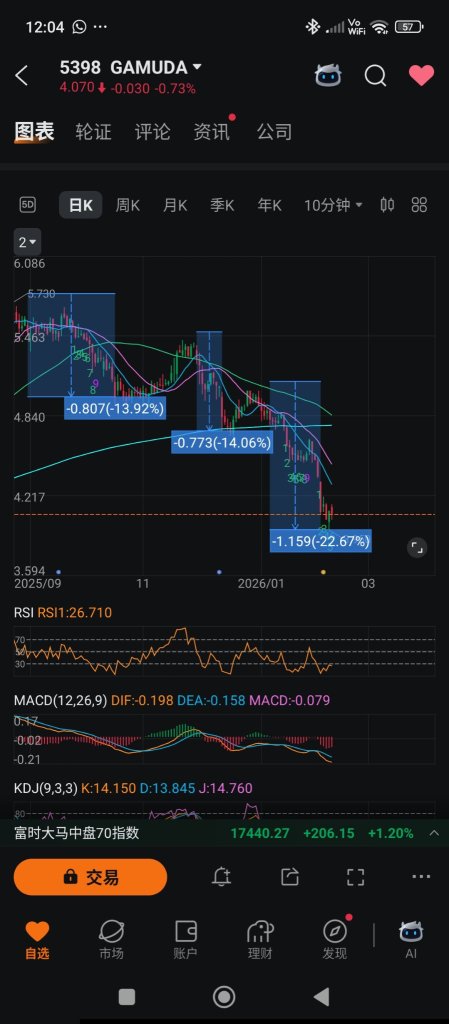449x1024 pixels.
Task: Switch to the 轮证 tab
Action: (93, 132)
